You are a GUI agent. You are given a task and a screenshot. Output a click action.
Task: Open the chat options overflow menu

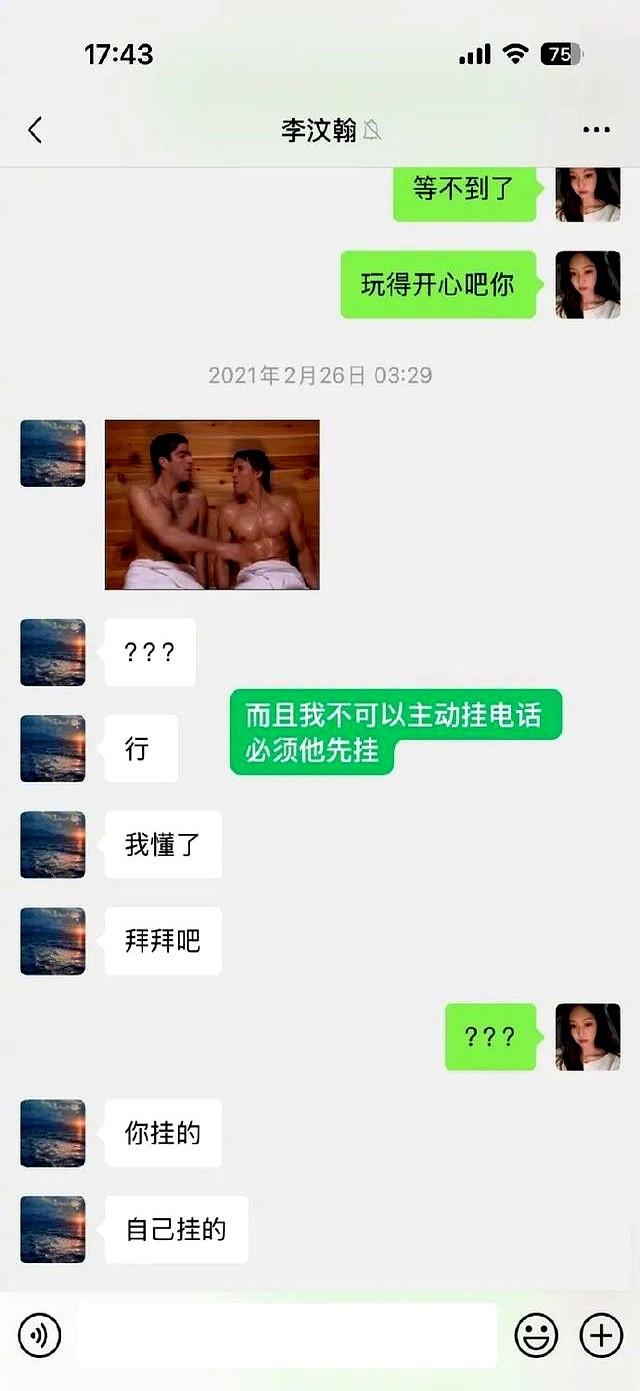click(596, 130)
